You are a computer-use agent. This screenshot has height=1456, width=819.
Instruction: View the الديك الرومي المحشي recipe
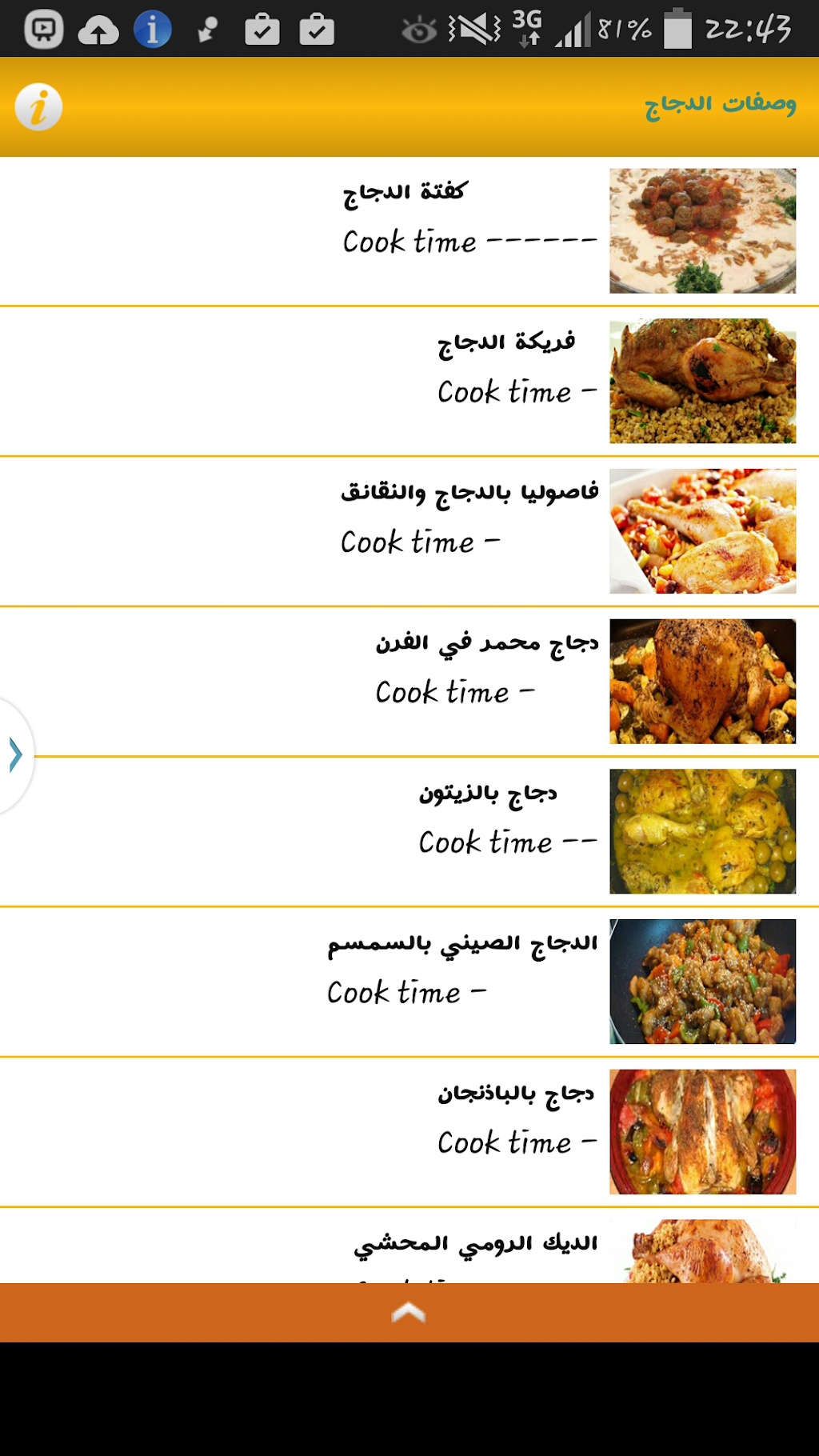[x=409, y=1246]
